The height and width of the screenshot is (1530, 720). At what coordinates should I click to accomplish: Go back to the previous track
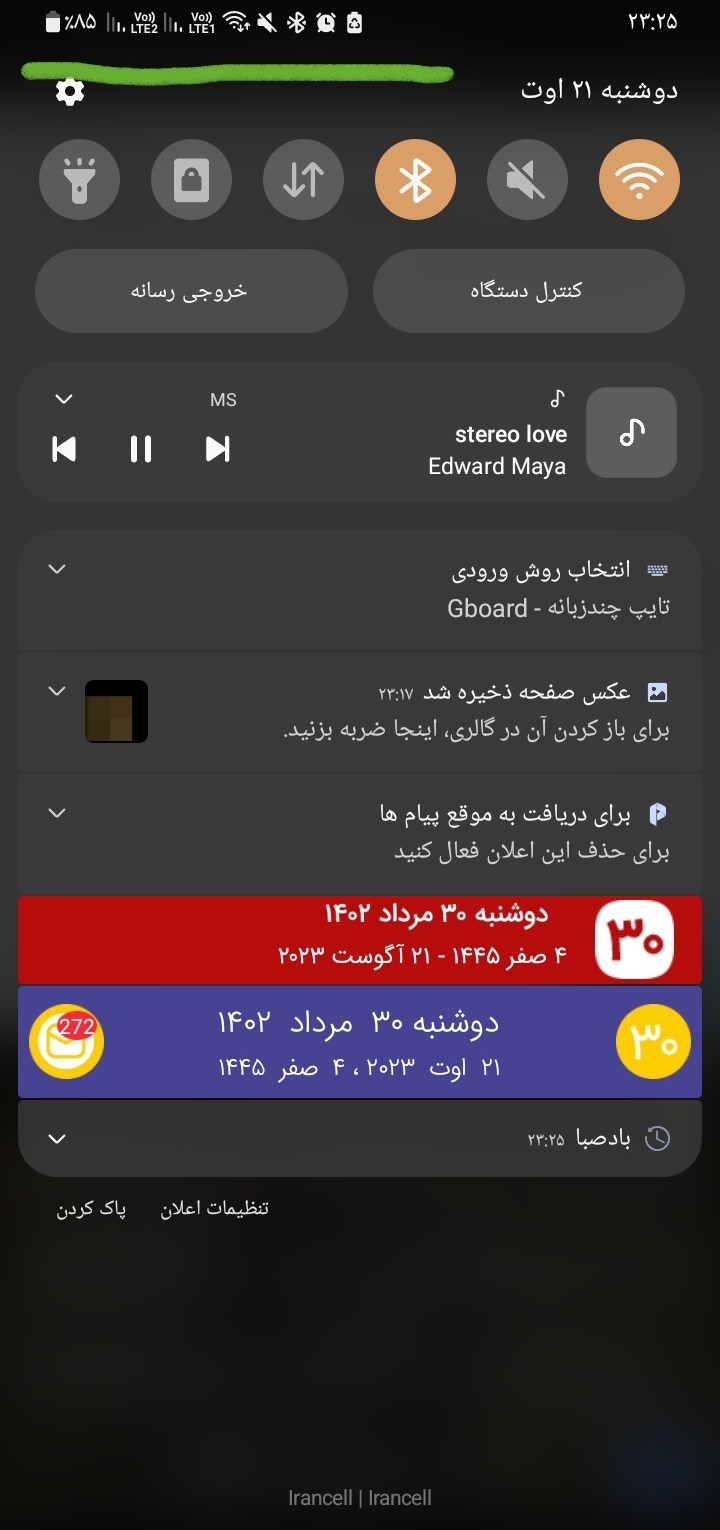(64, 449)
